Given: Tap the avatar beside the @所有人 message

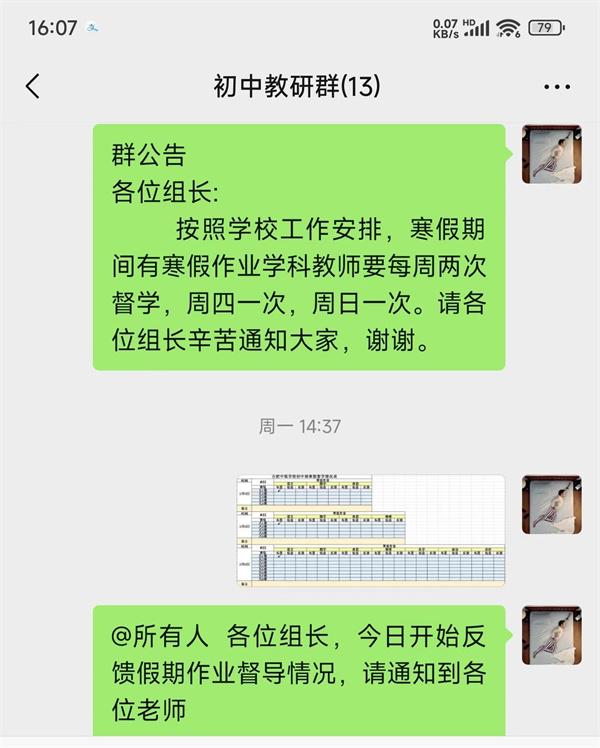Looking at the screenshot, I should [x=551, y=634].
